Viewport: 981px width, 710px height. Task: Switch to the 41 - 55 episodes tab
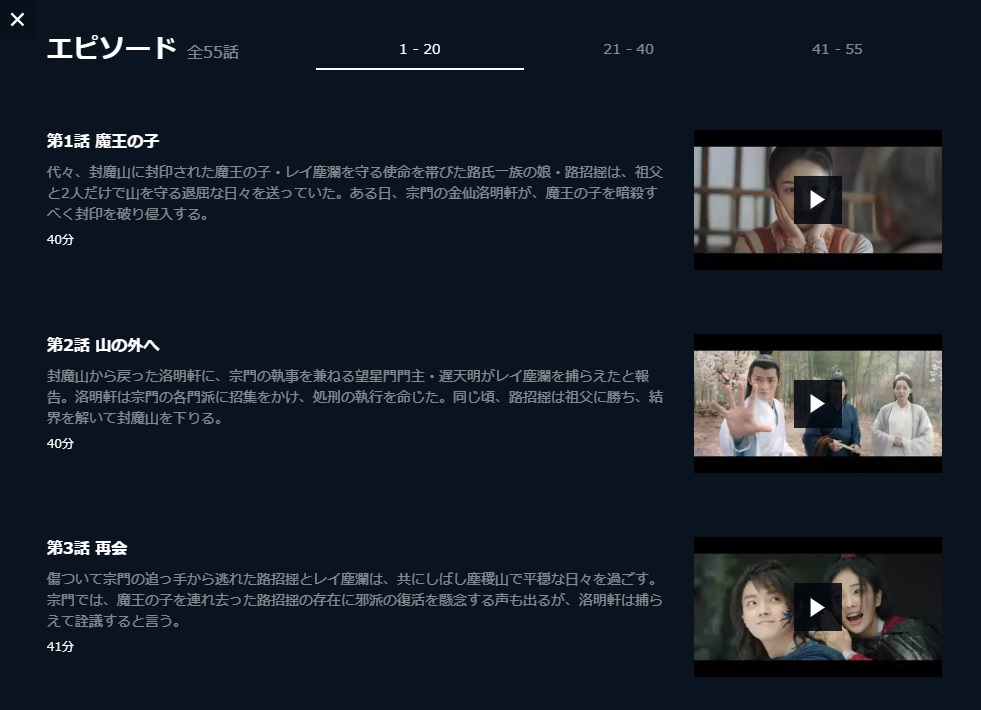pos(836,49)
